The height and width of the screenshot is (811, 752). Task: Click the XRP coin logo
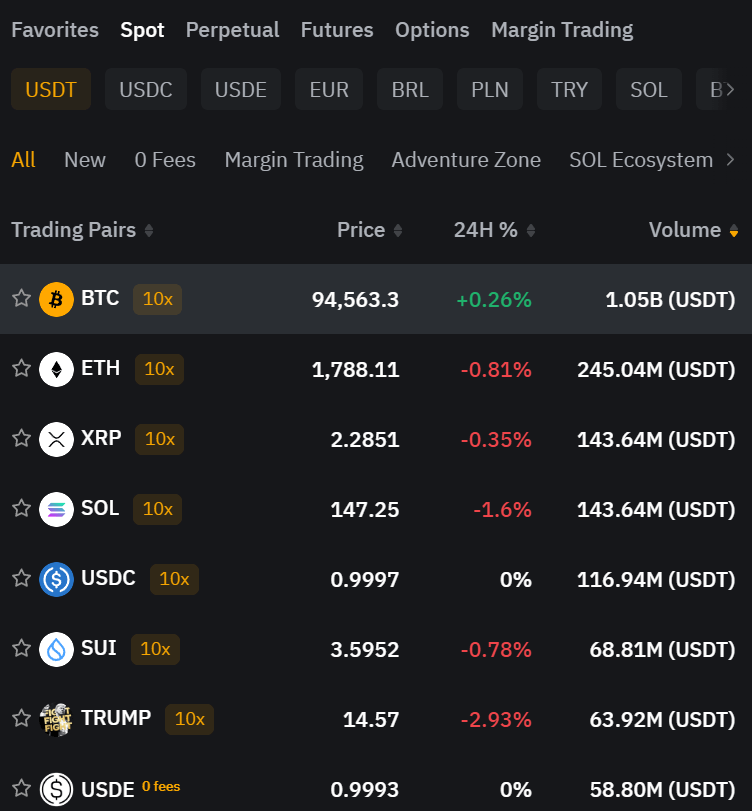point(56,439)
